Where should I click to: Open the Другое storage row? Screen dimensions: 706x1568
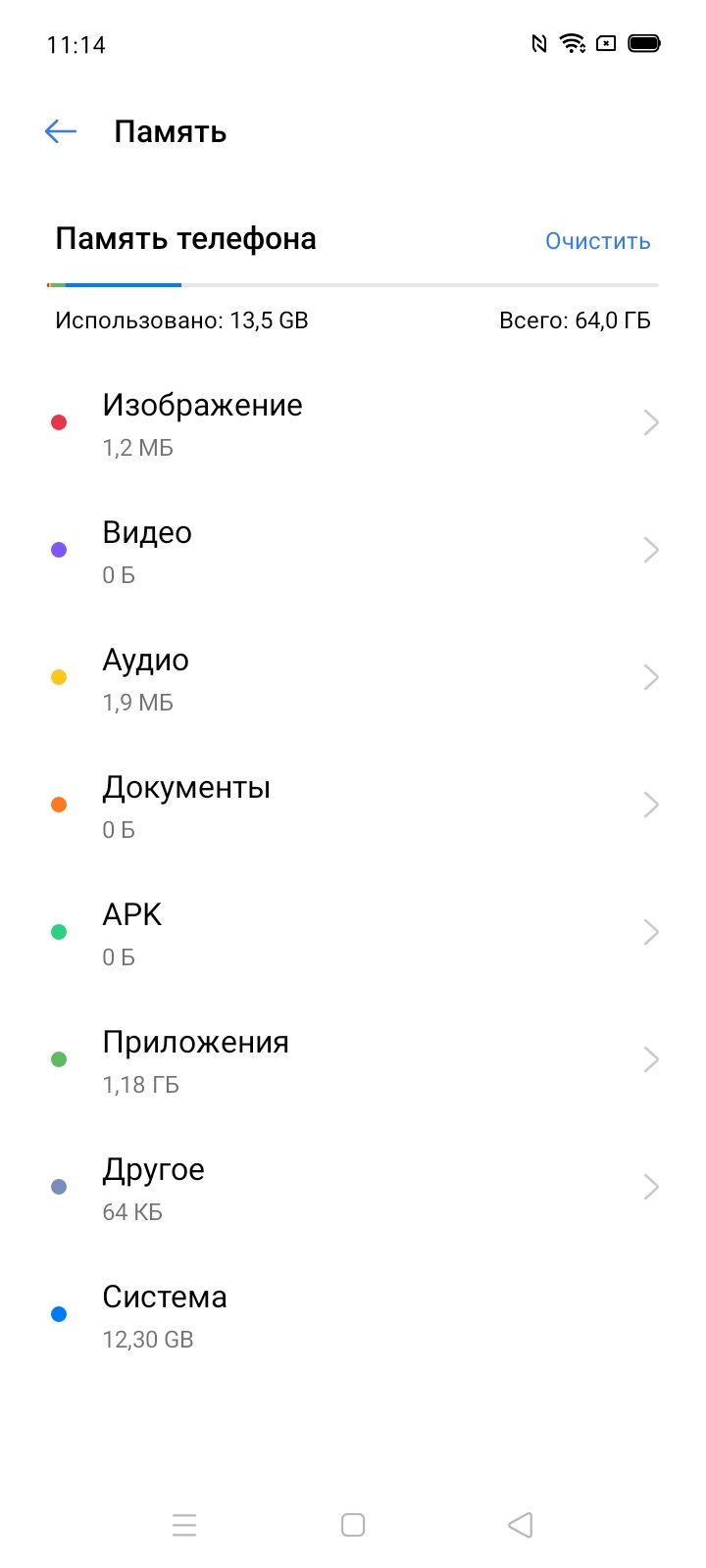coord(353,1187)
